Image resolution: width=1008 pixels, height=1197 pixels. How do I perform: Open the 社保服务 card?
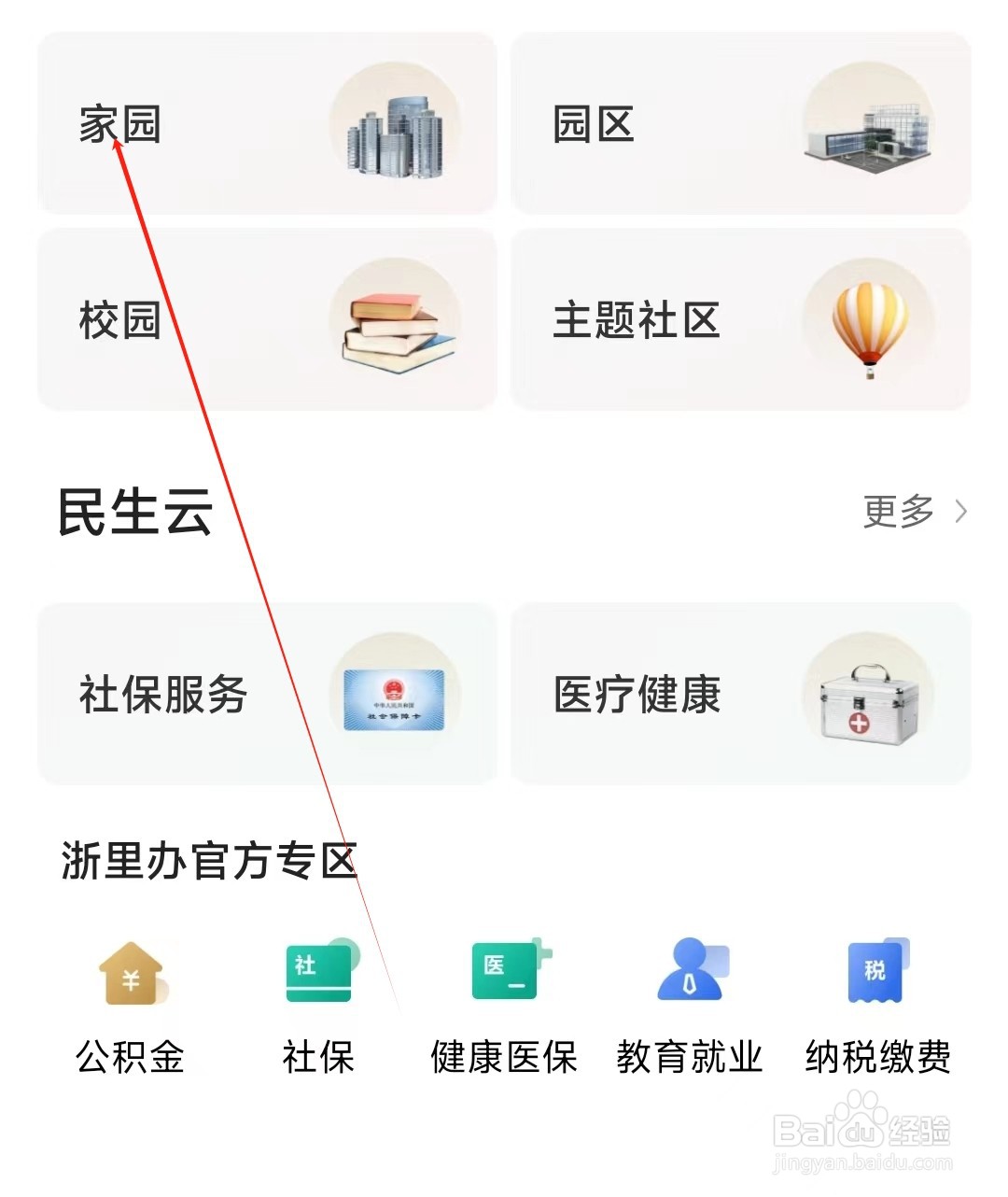(x=267, y=695)
